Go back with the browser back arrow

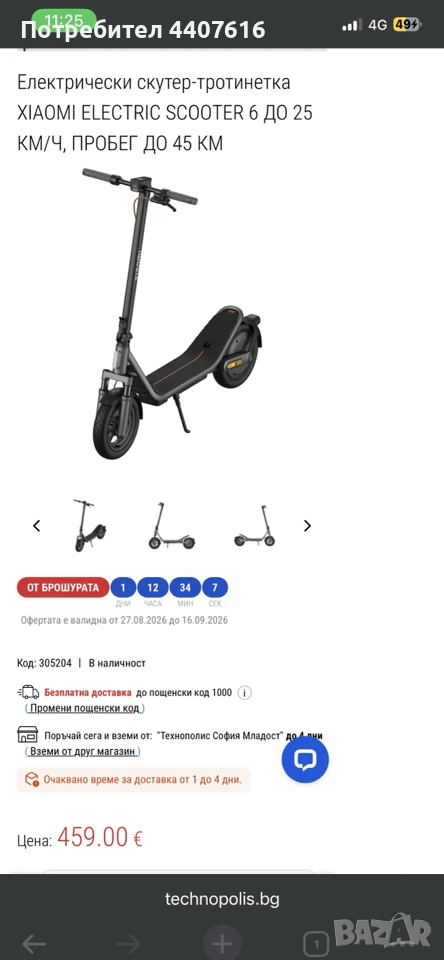point(34,943)
